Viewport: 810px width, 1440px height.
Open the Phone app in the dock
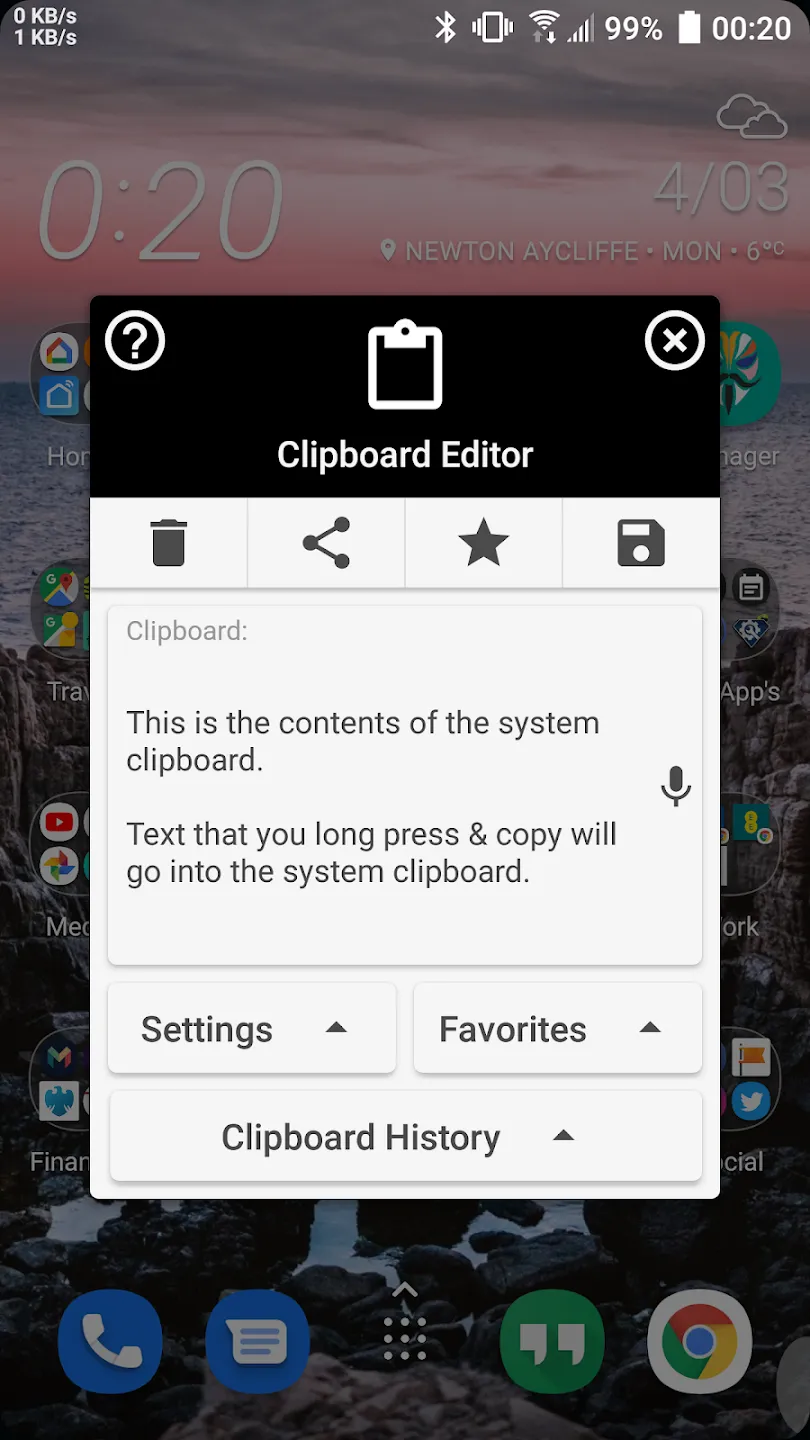110,1341
